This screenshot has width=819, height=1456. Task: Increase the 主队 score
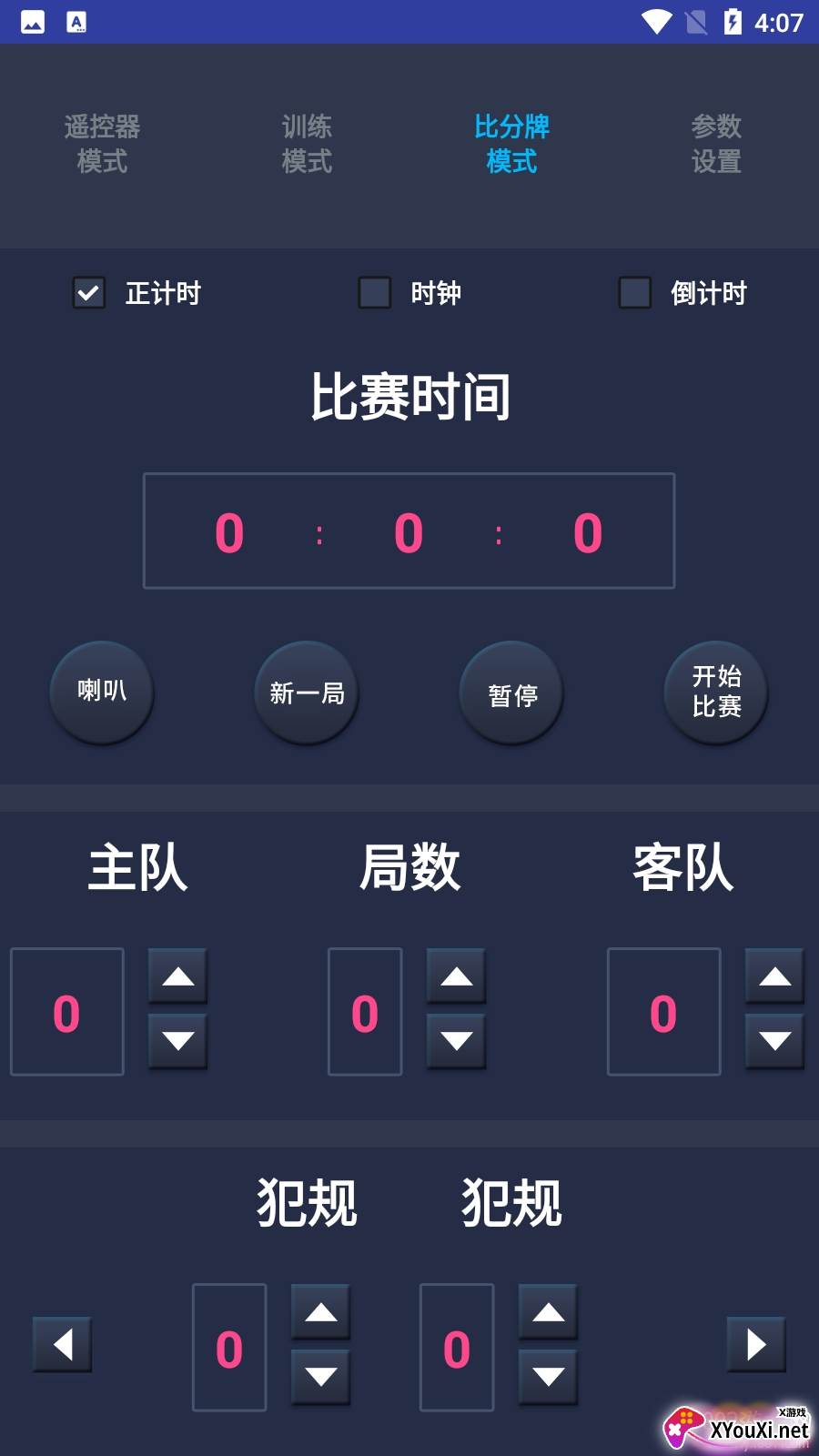[x=178, y=977]
